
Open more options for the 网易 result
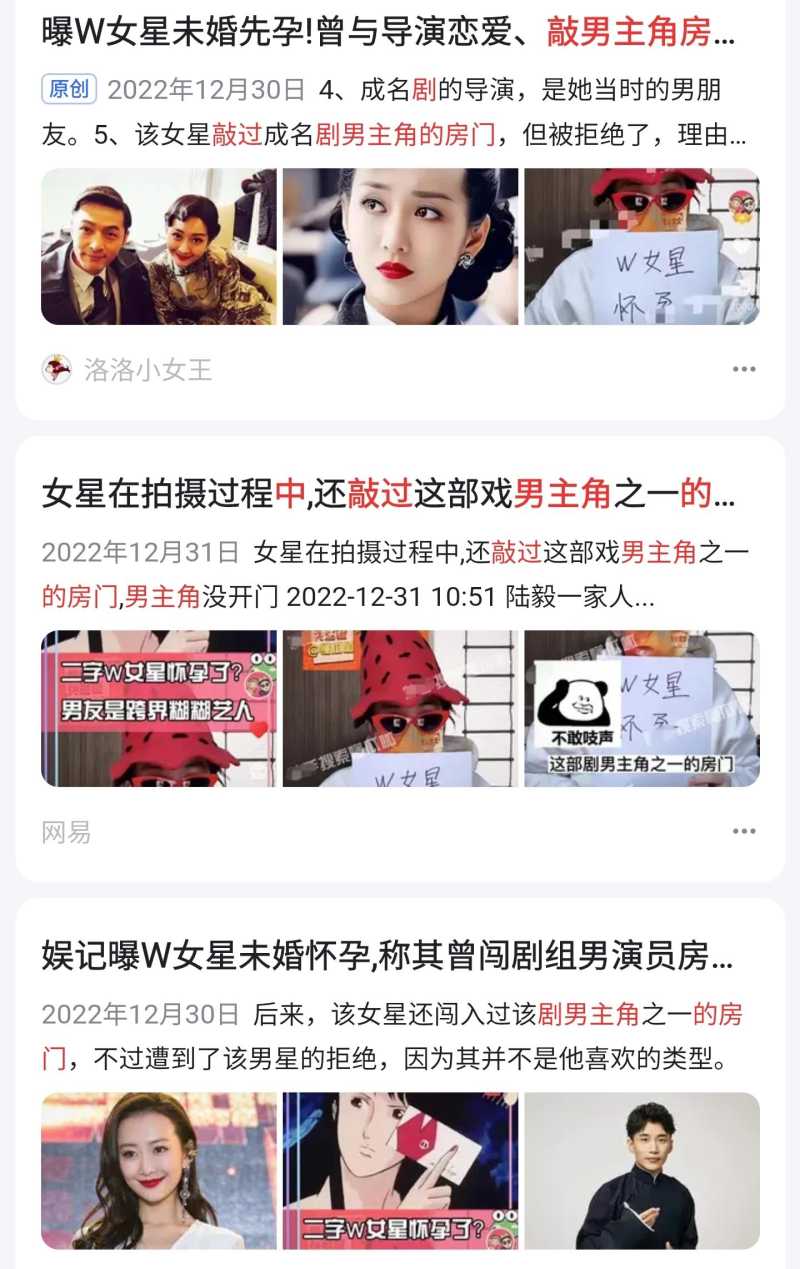click(x=743, y=831)
